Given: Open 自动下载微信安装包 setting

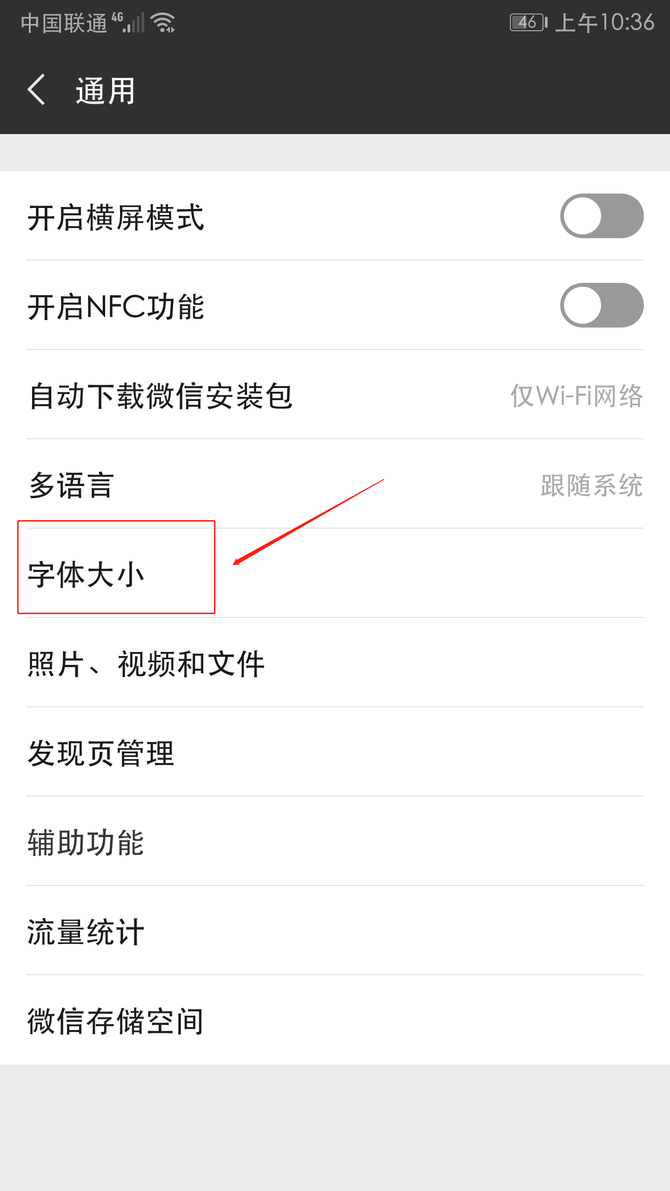Looking at the screenshot, I should coord(335,395).
